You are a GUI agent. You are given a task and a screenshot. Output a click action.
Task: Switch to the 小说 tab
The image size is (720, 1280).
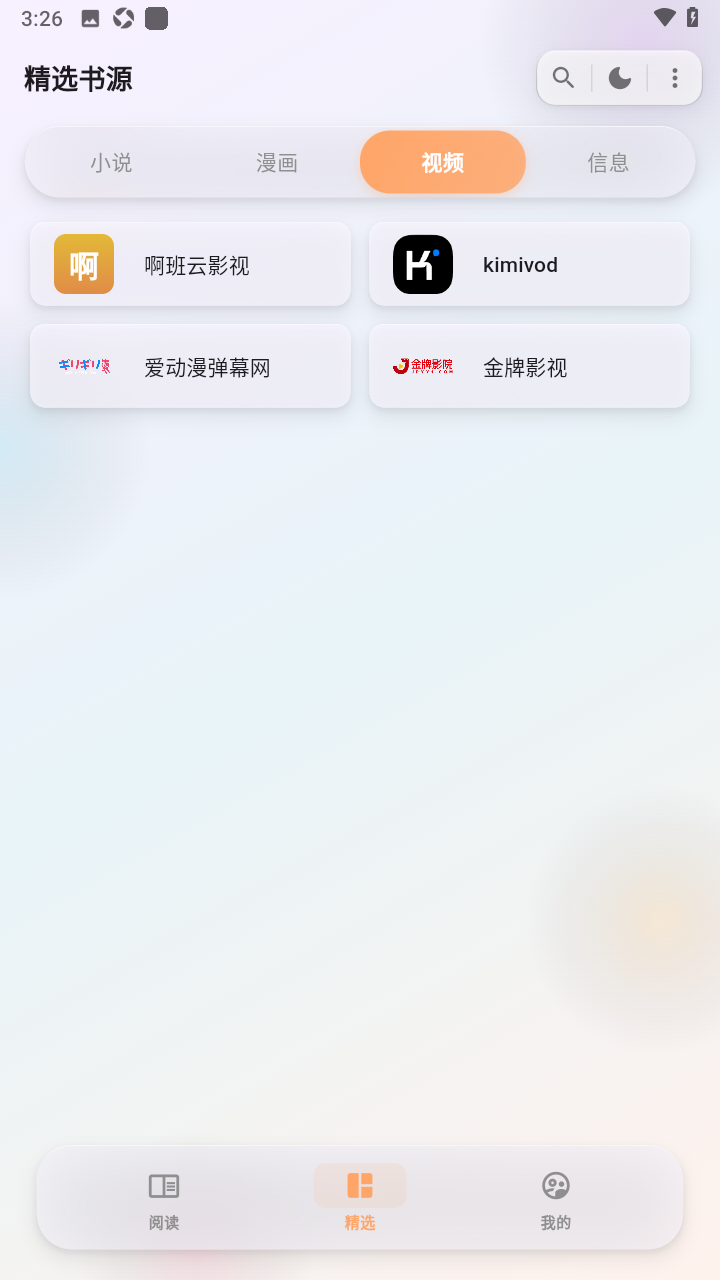(111, 162)
